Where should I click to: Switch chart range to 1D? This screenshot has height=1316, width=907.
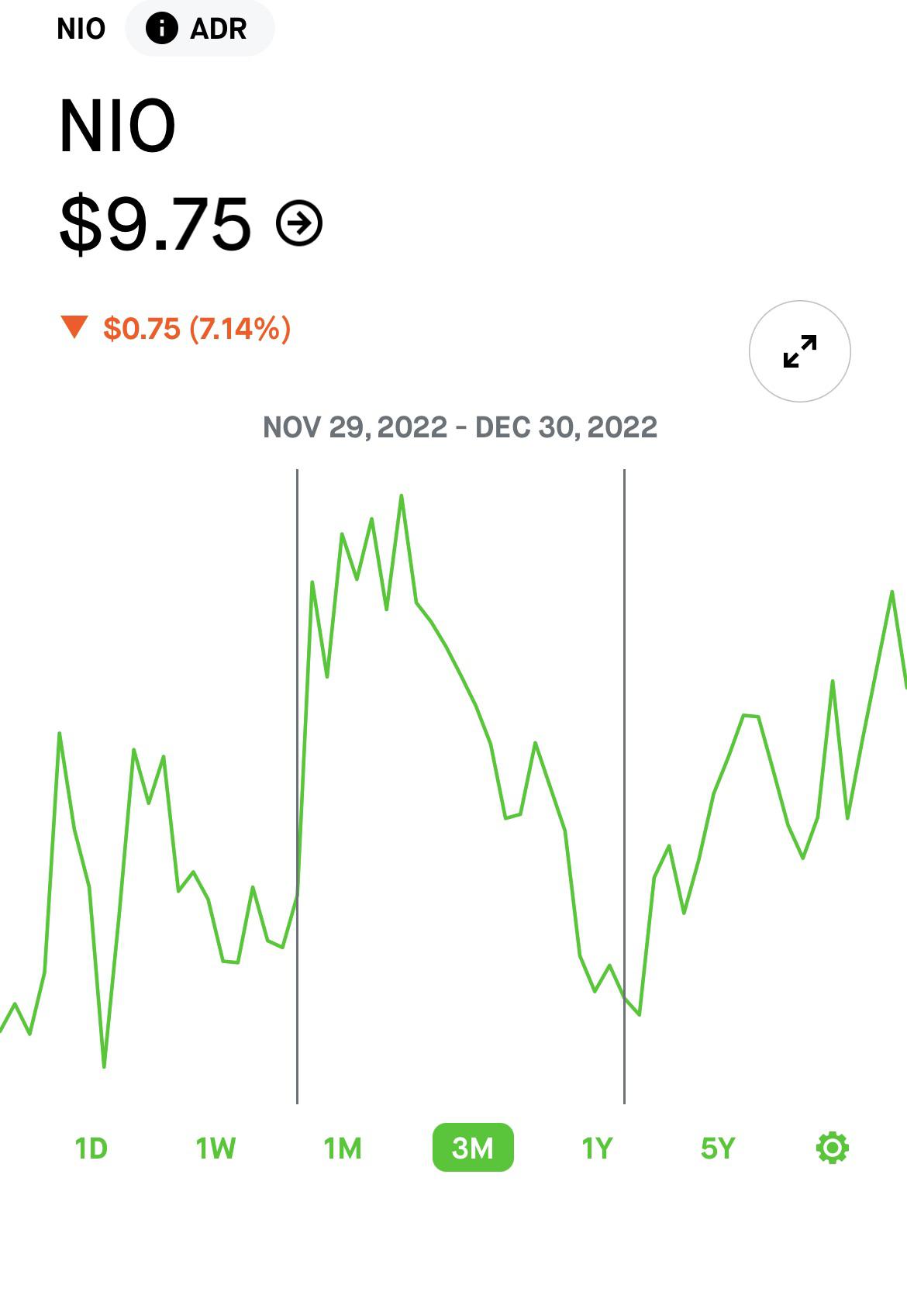91,1148
